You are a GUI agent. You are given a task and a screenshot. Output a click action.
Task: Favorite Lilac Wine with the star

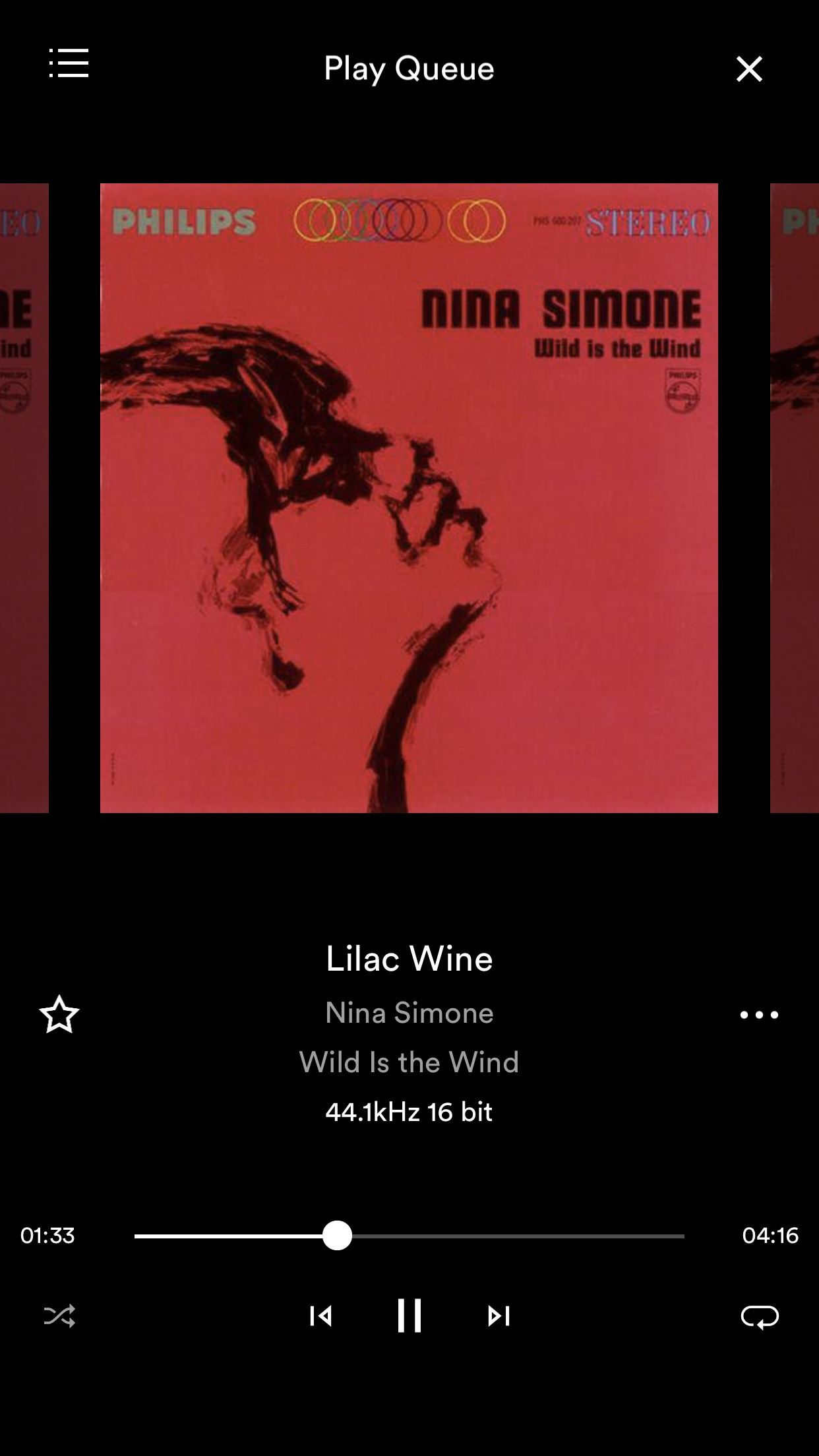point(59,1014)
